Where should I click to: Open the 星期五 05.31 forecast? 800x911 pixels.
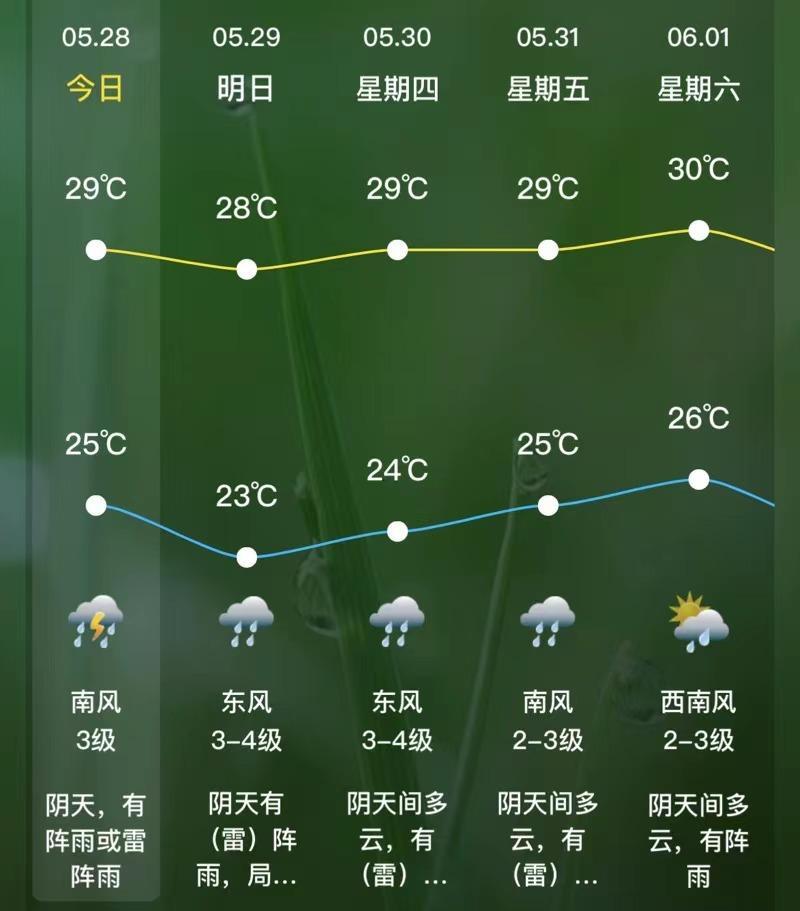click(548, 88)
